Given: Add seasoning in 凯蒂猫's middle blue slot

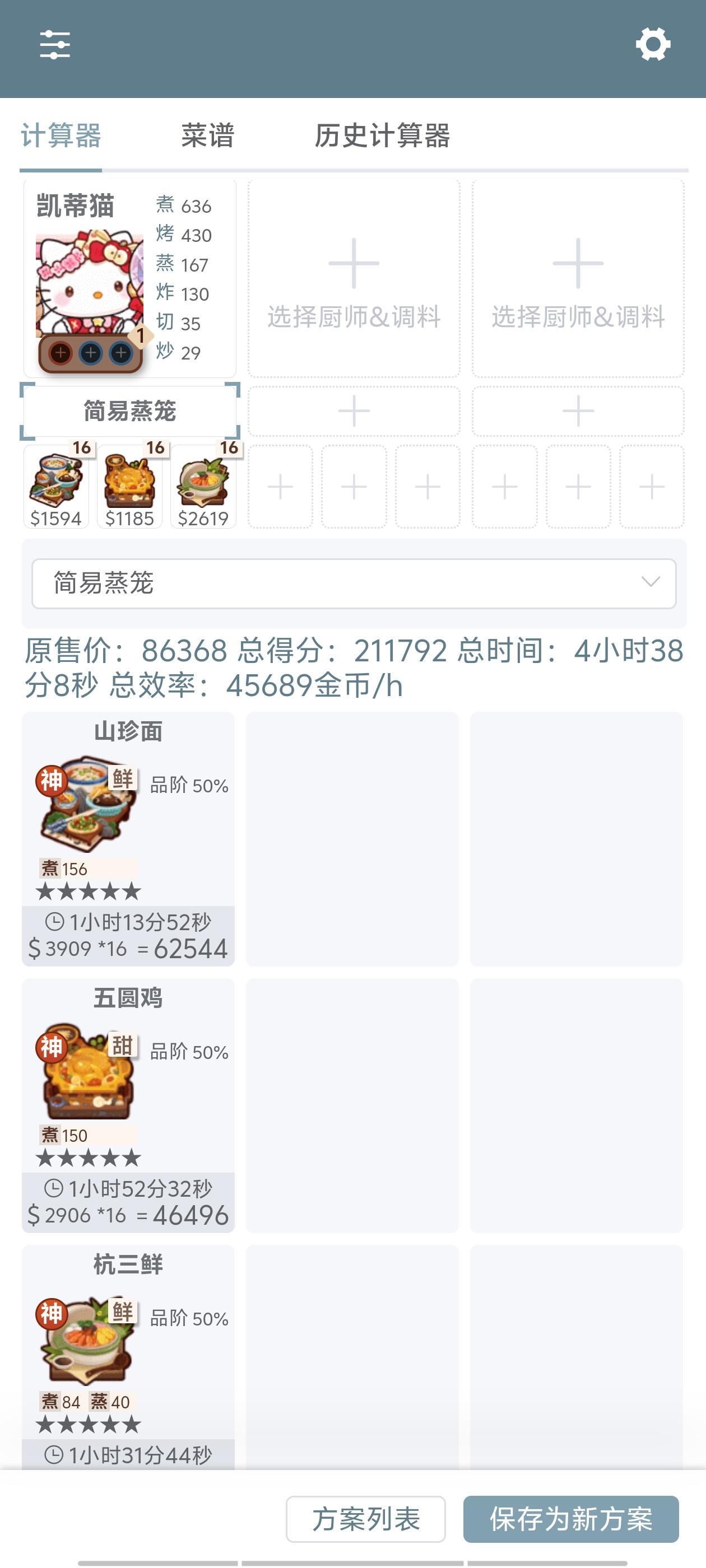Looking at the screenshot, I should point(90,352).
